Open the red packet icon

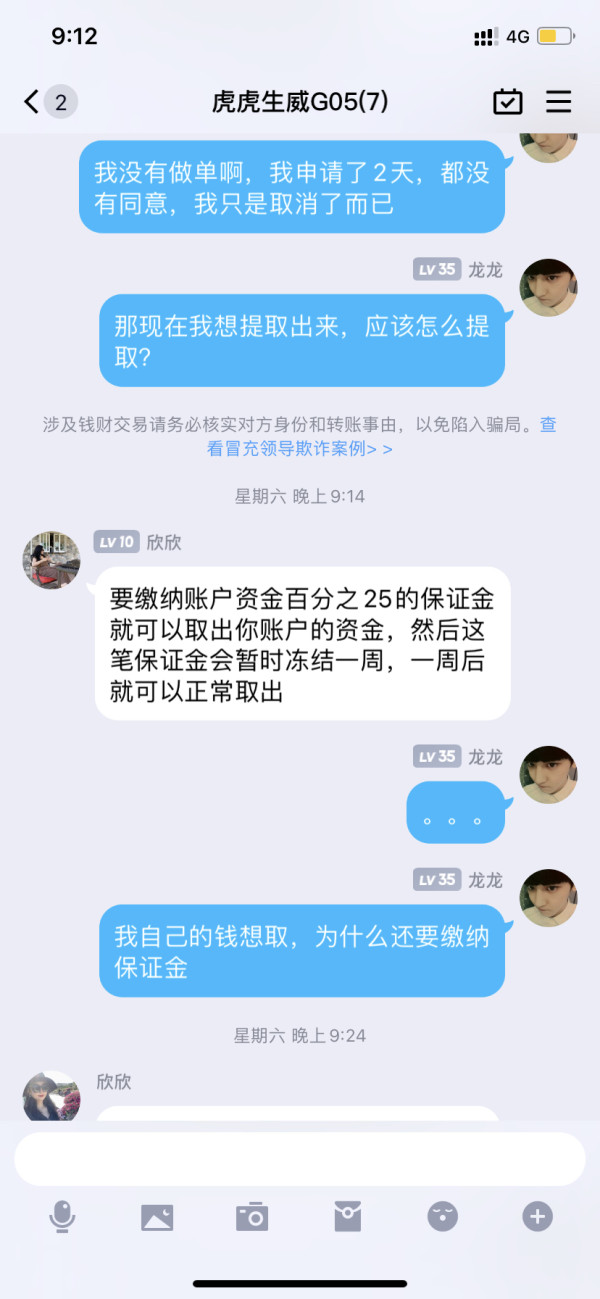347,1217
